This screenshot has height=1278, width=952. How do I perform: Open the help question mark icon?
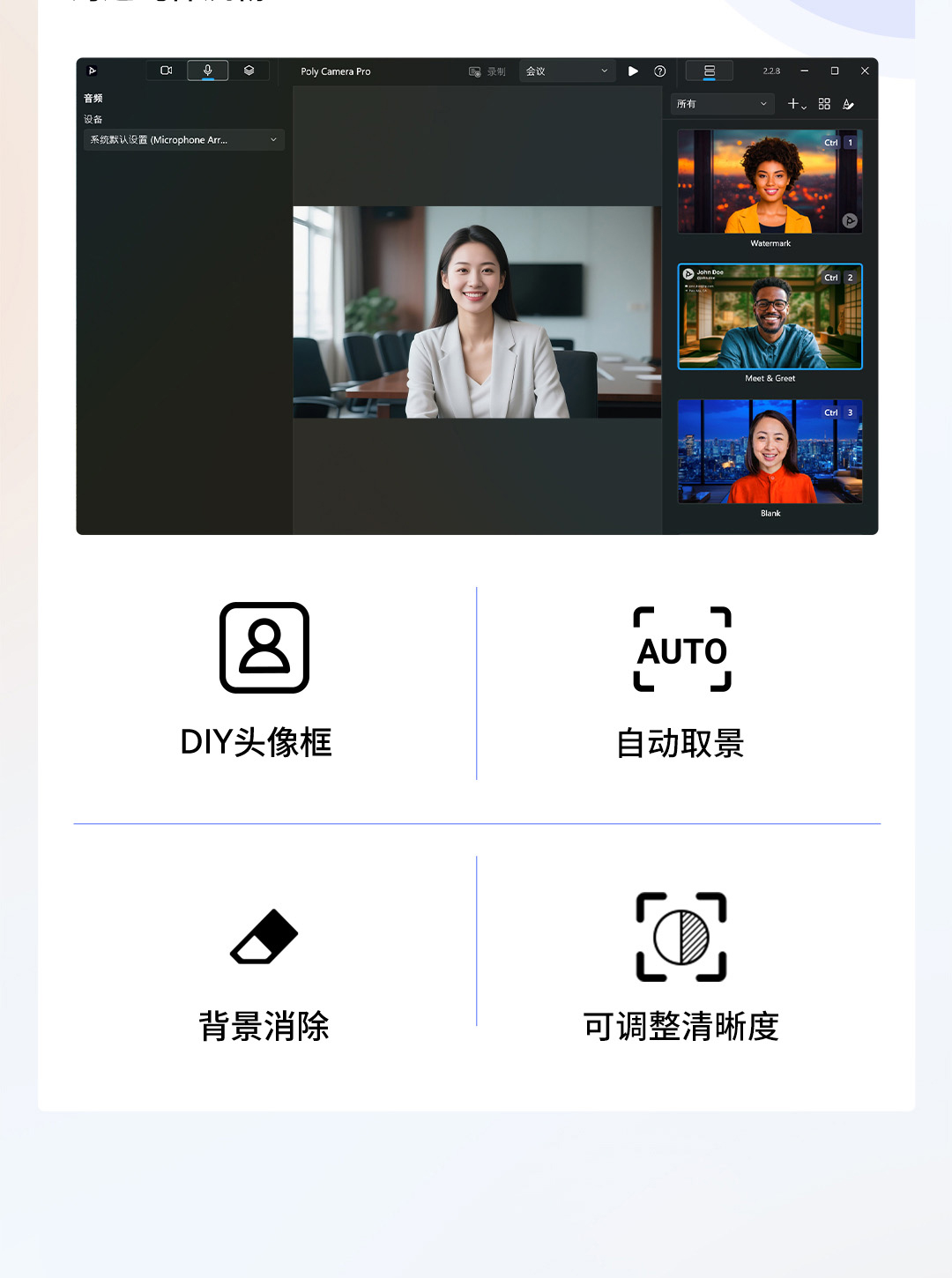660,71
